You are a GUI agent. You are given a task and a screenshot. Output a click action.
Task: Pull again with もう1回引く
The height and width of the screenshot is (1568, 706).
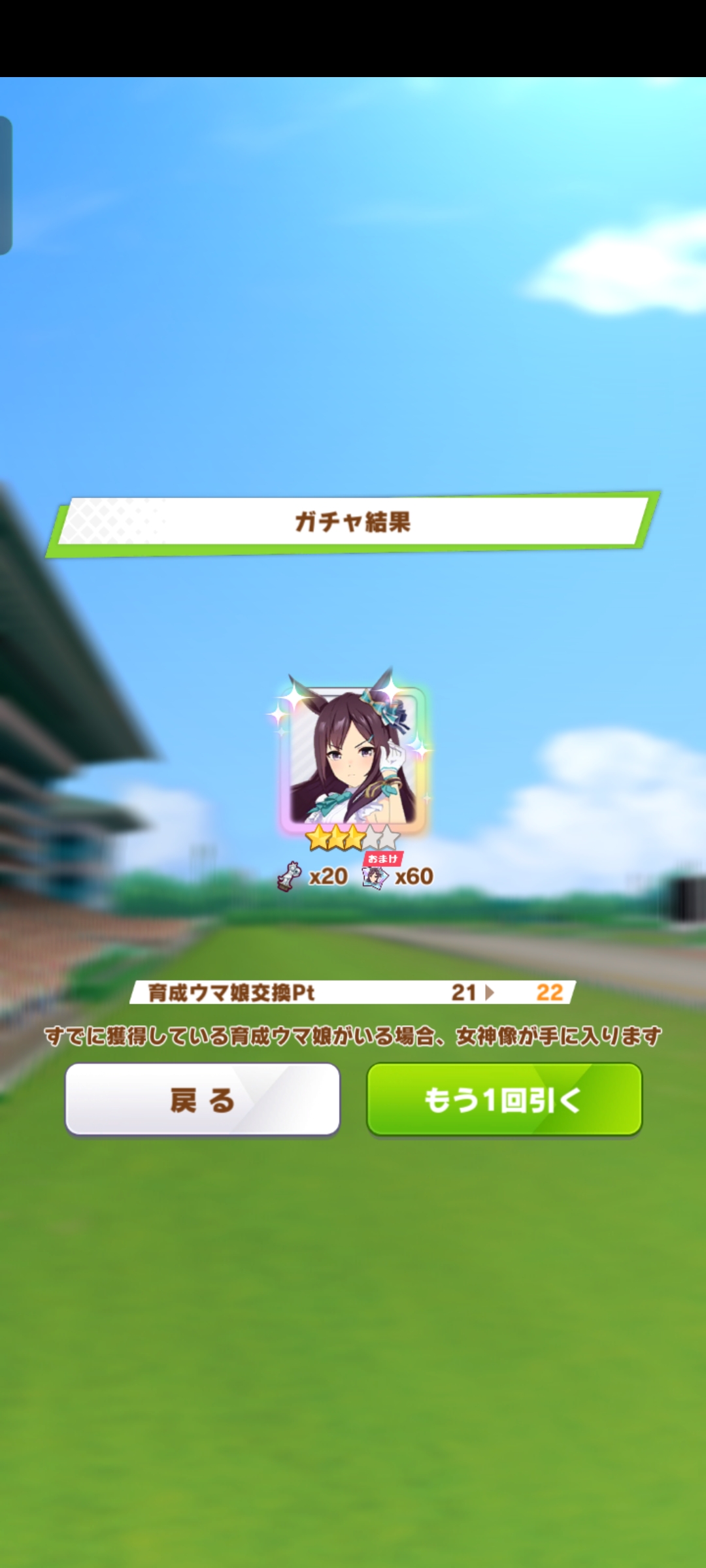point(504,1100)
